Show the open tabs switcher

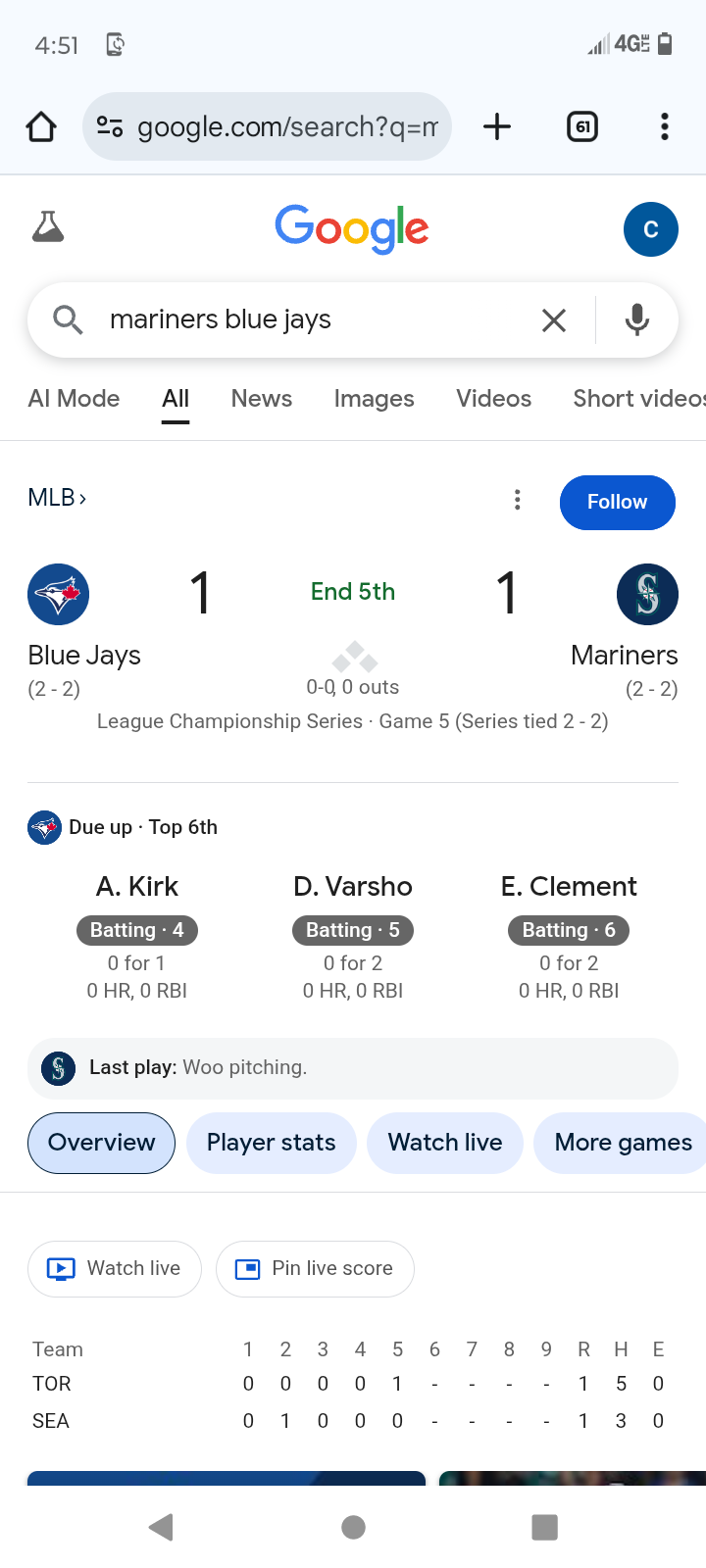[582, 126]
